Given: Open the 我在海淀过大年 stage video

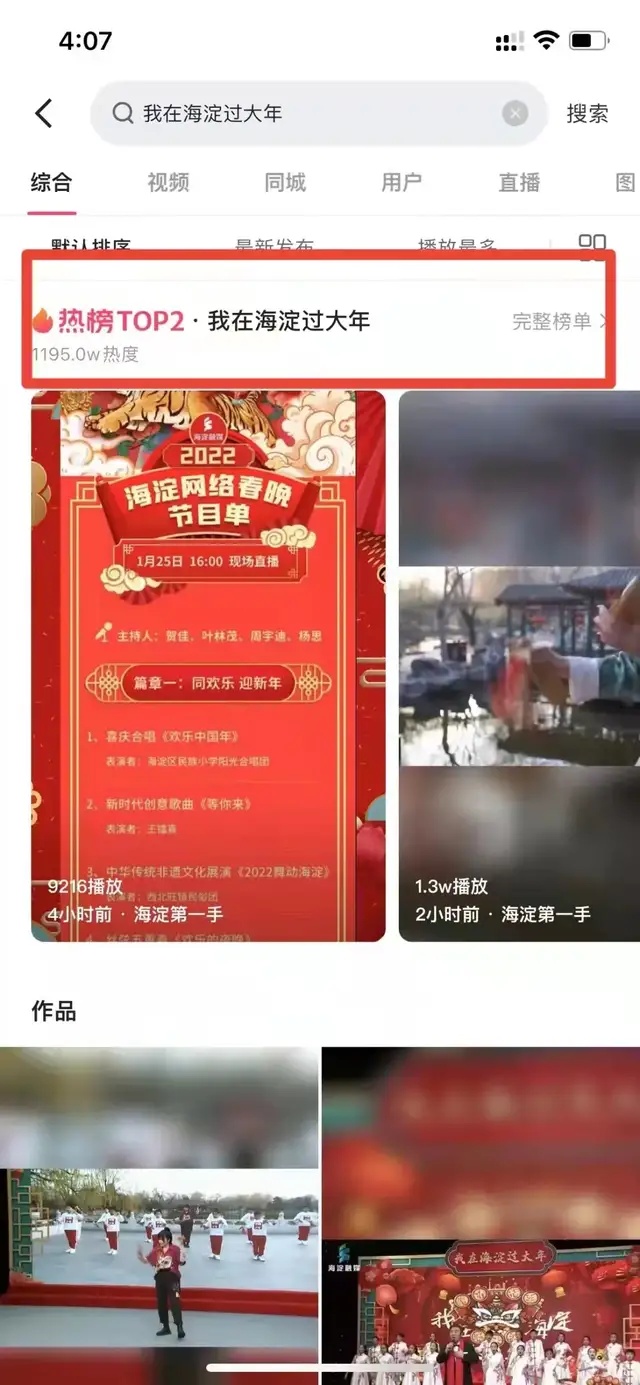Looking at the screenshot, I should point(480,1215).
